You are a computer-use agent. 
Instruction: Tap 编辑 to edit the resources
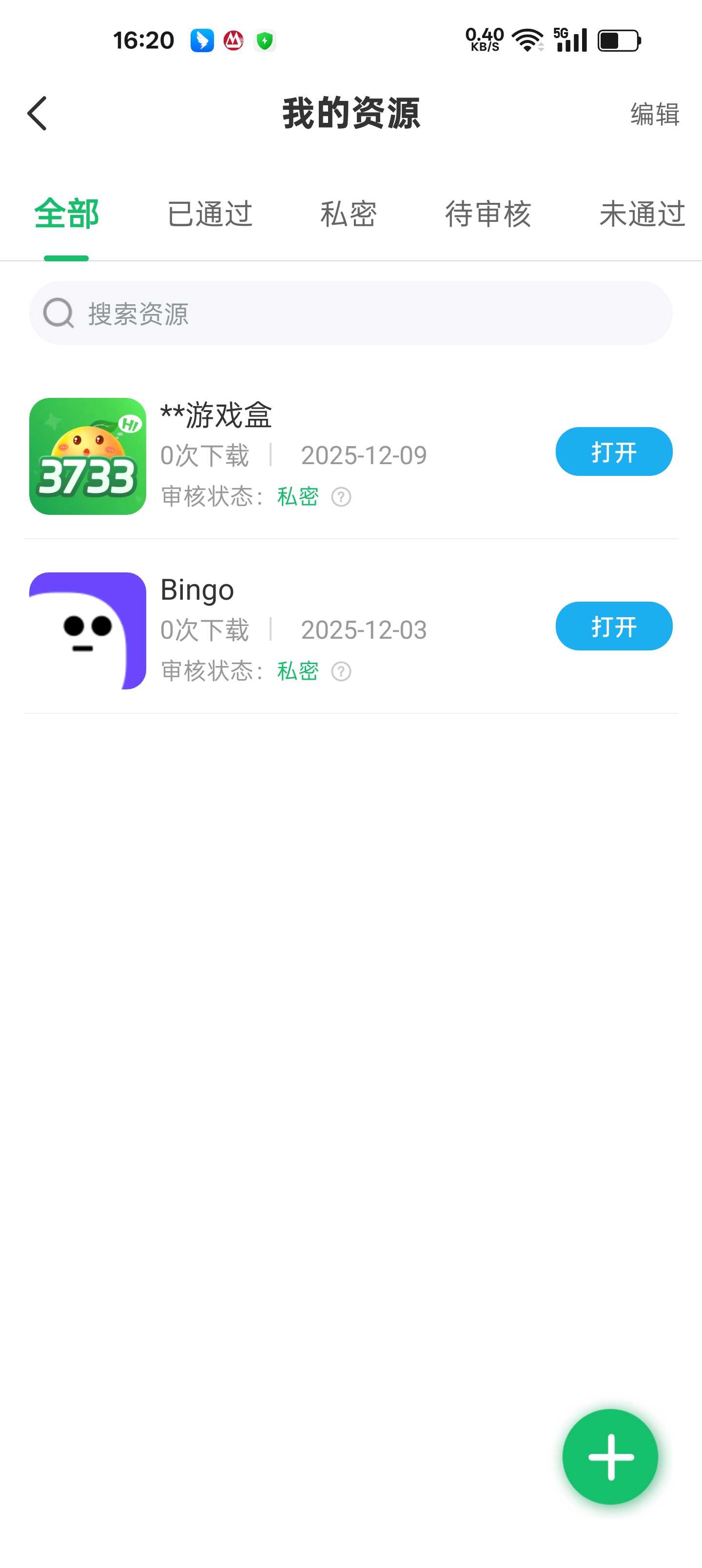click(655, 114)
